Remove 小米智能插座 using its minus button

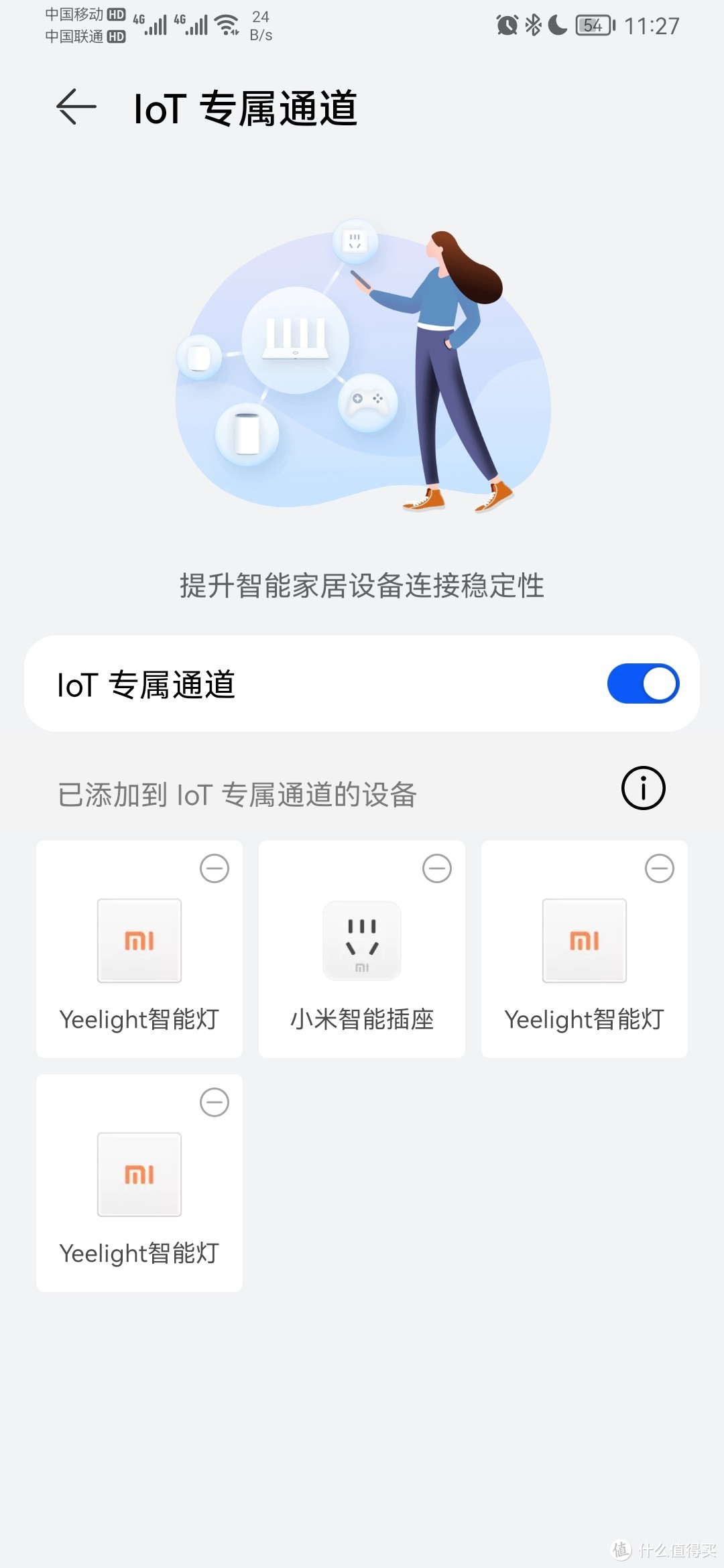point(436,868)
